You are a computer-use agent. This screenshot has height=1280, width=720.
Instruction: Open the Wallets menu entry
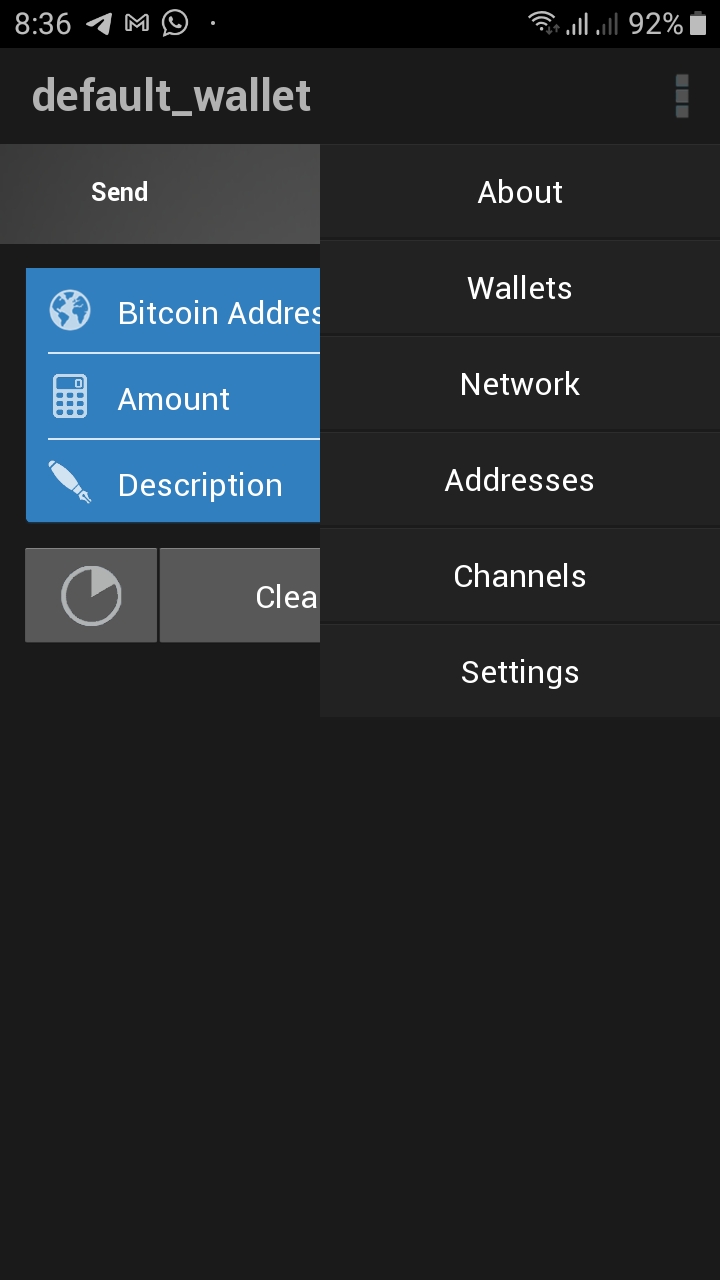tap(520, 288)
